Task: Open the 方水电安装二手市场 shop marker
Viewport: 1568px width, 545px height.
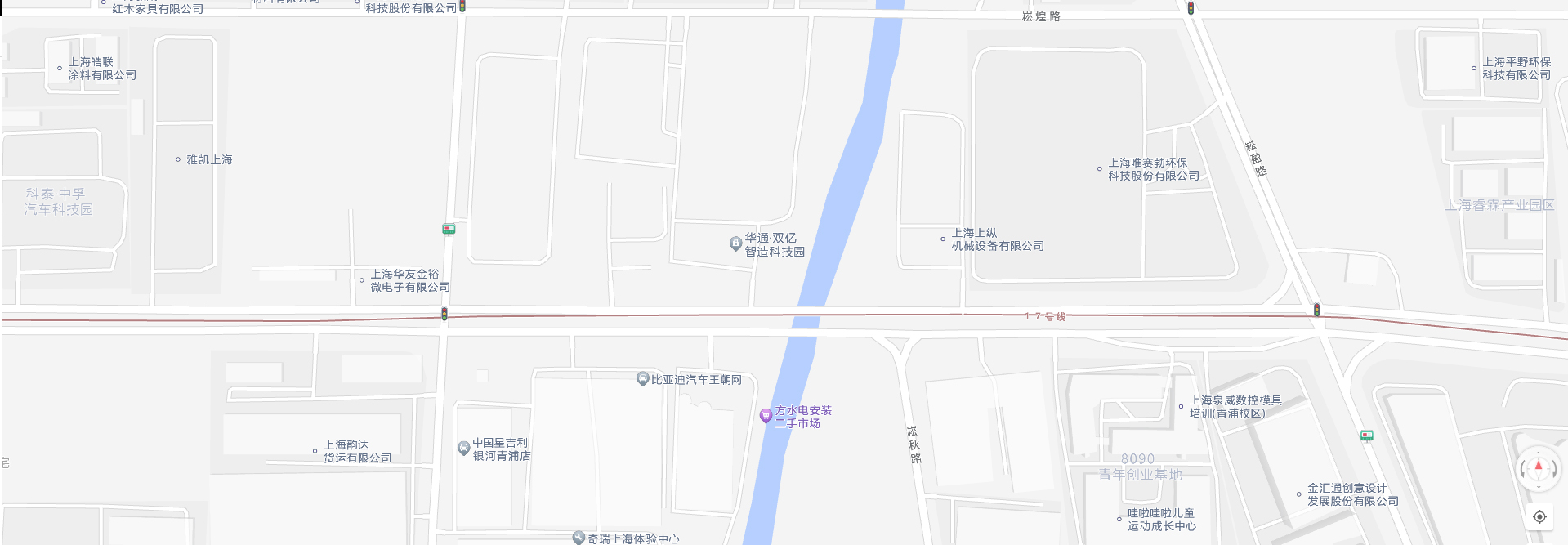Action: pos(766,416)
